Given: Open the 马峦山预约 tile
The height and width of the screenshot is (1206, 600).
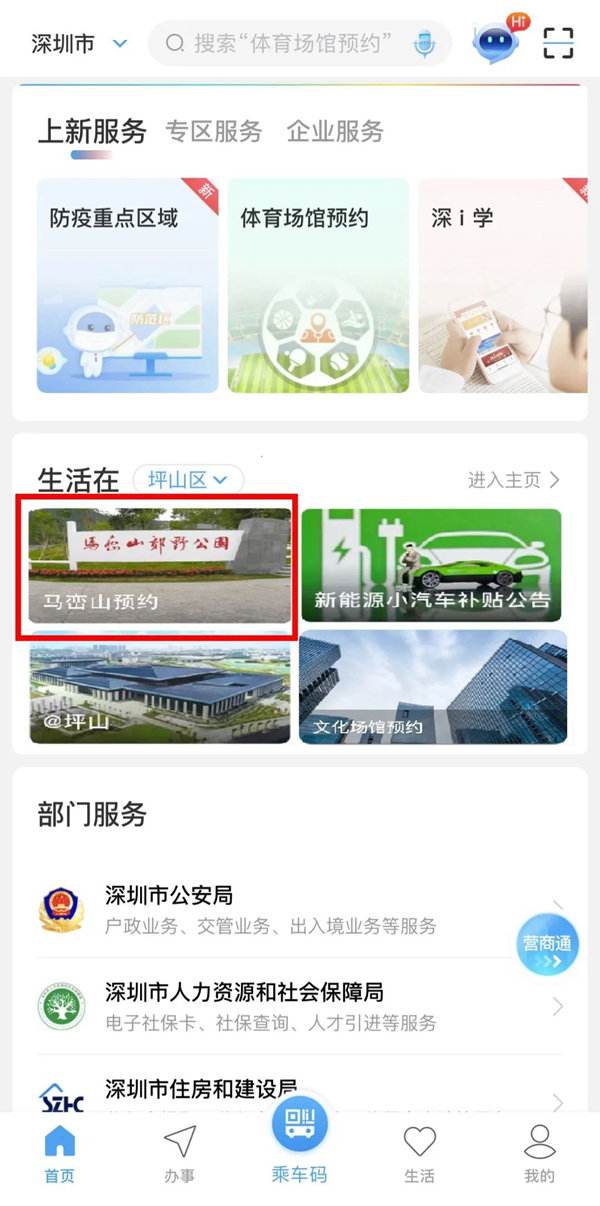Looking at the screenshot, I should pos(160,566).
